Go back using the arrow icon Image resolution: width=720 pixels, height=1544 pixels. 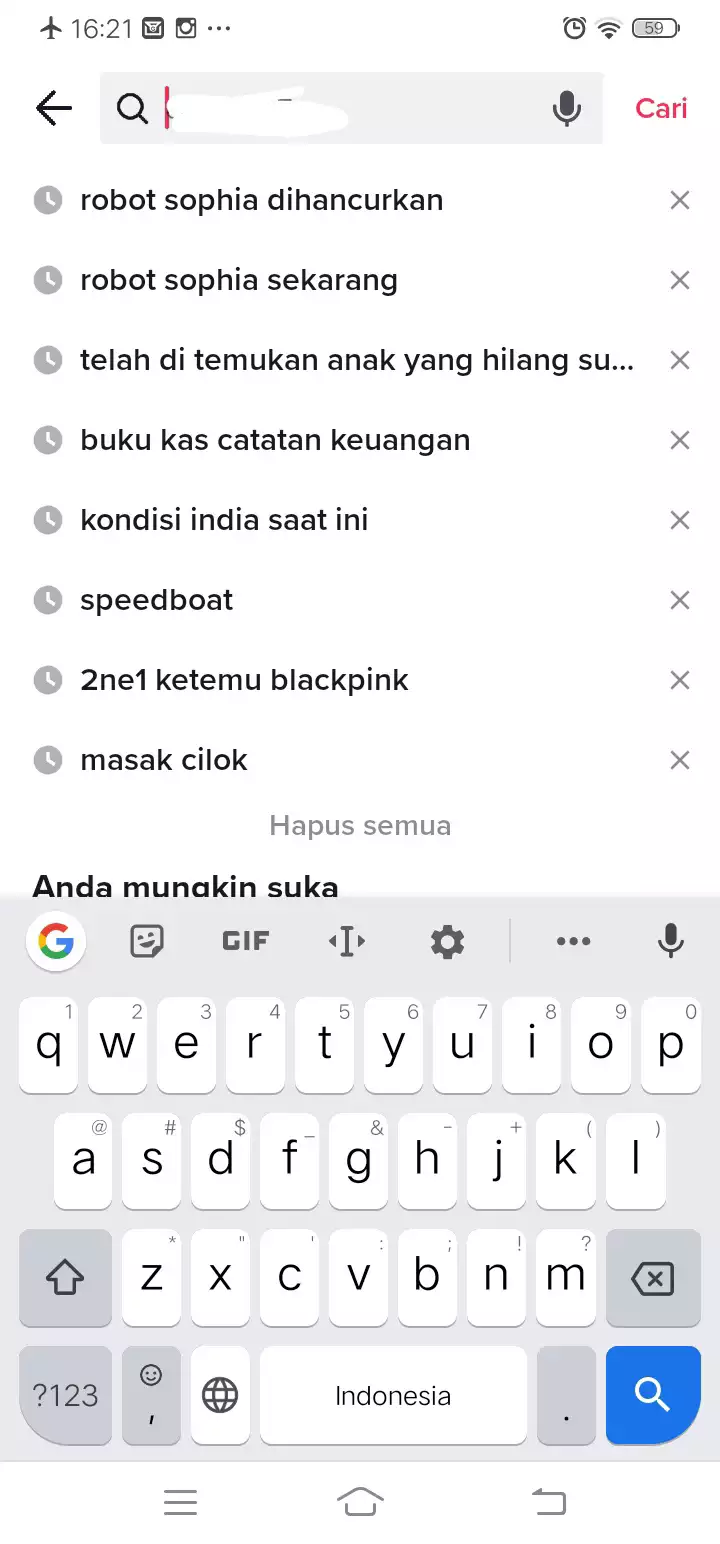pos(54,108)
